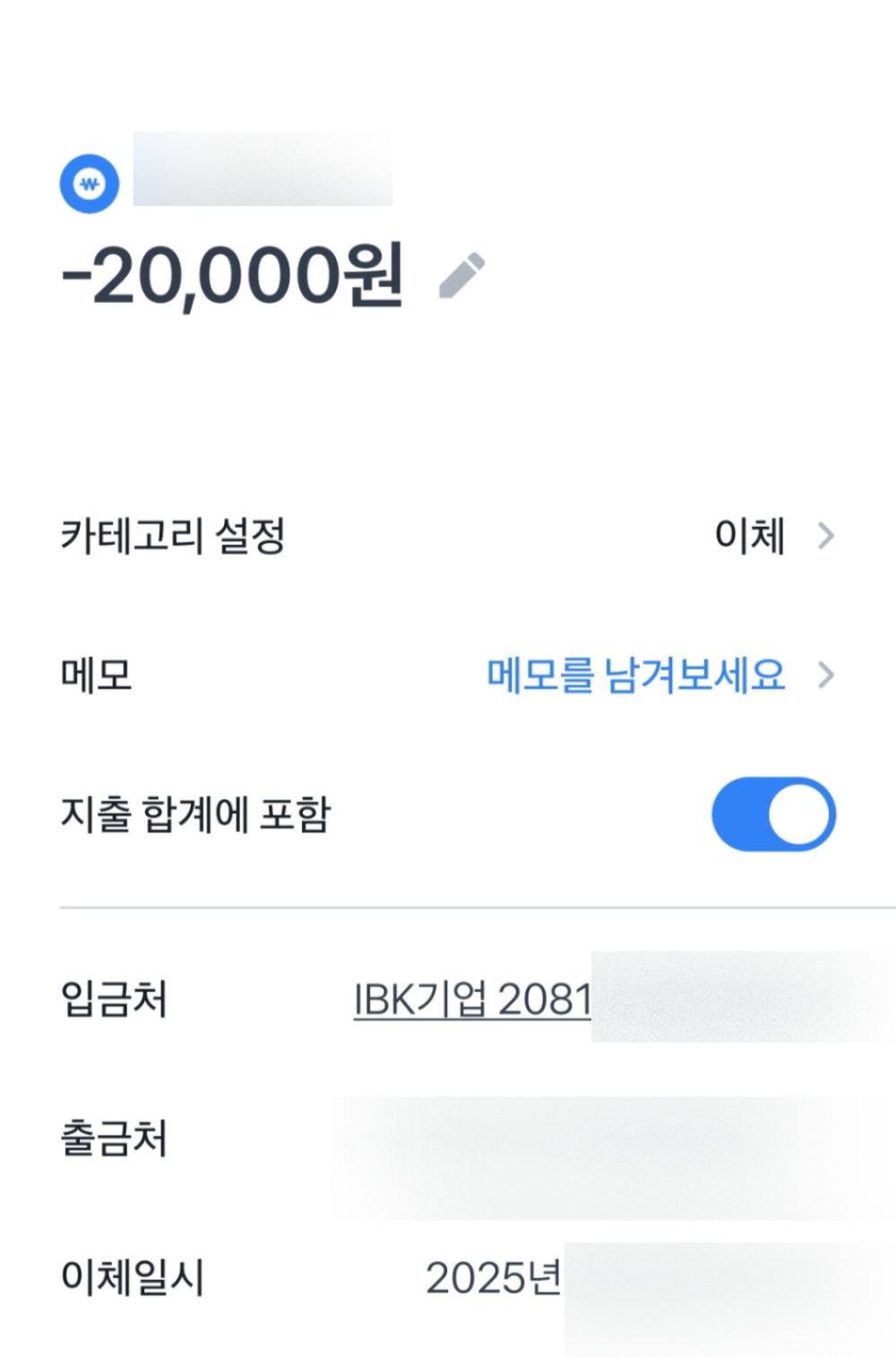The width and height of the screenshot is (896, 1357).
Task: Toggle 지출 합계에 포함 switch off
Action: 773,814
